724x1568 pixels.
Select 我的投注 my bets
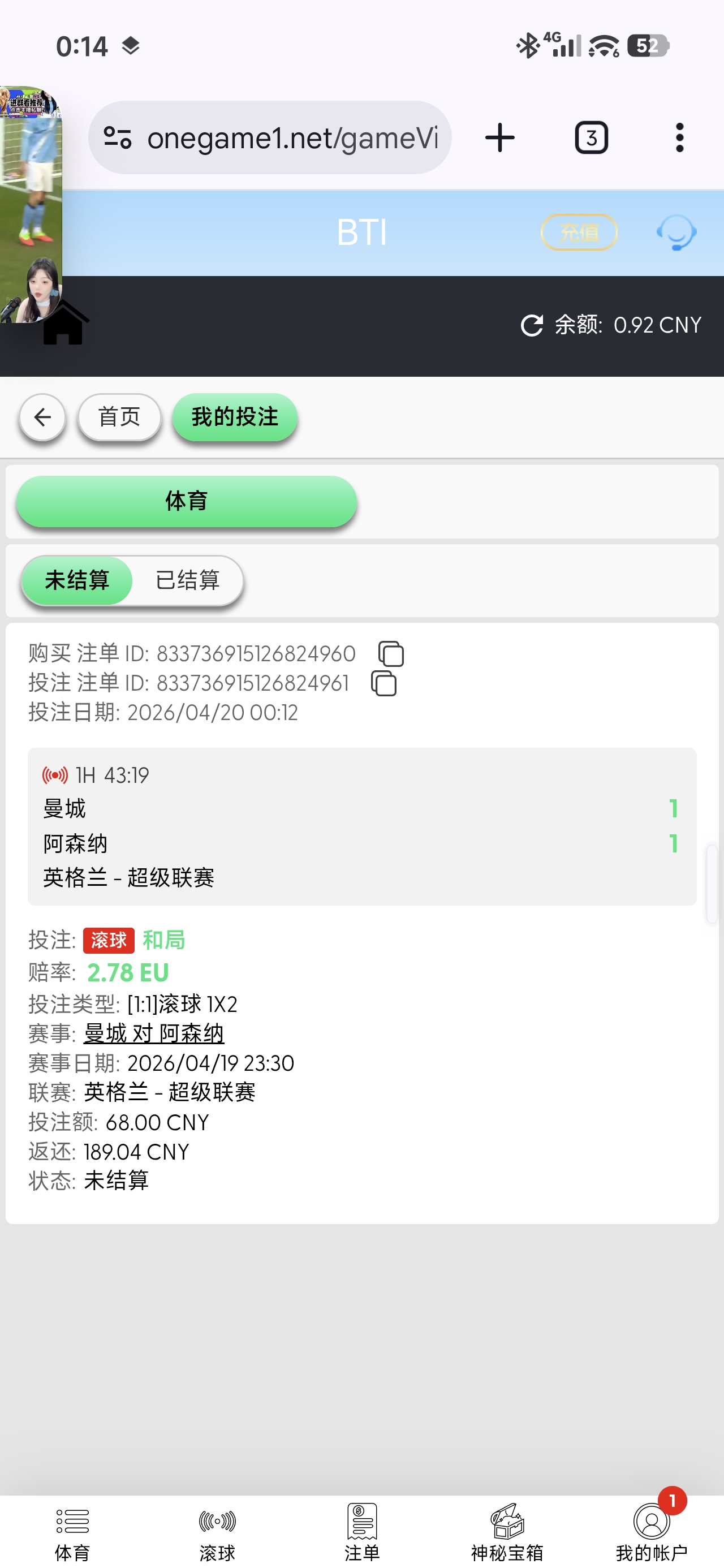pyautogui.click(x=234, y=417)
